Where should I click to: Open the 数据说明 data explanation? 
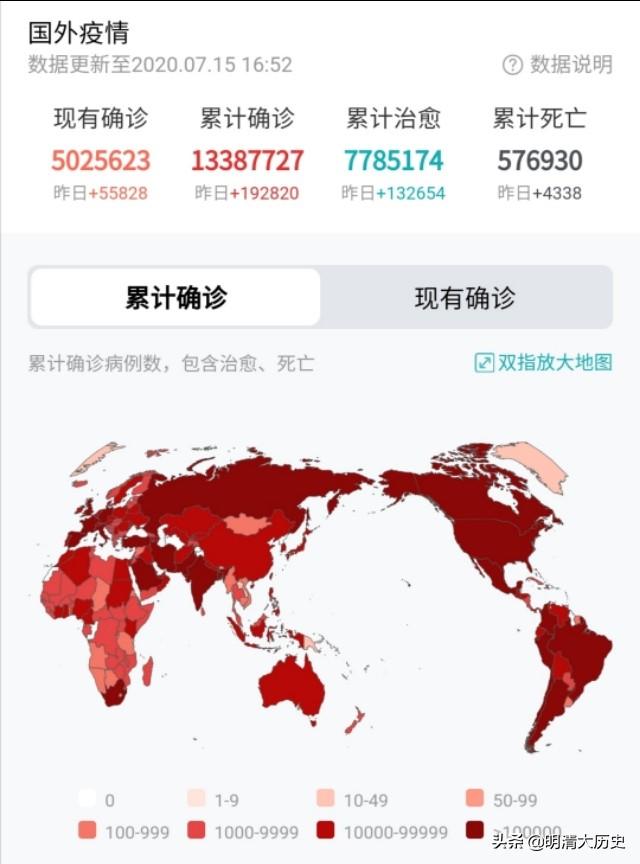point(557,65)
